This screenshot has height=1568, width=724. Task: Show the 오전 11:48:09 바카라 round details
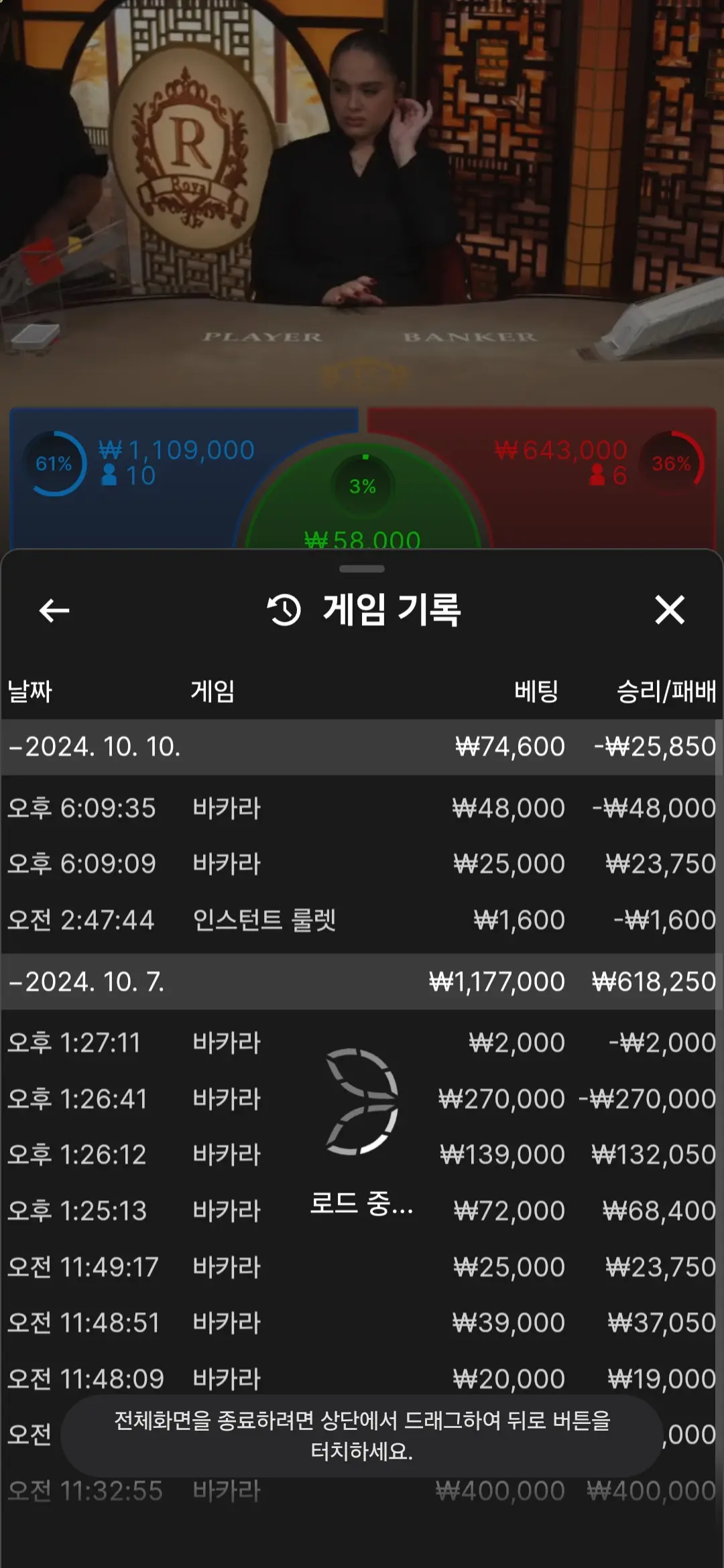coord(362,1379)
